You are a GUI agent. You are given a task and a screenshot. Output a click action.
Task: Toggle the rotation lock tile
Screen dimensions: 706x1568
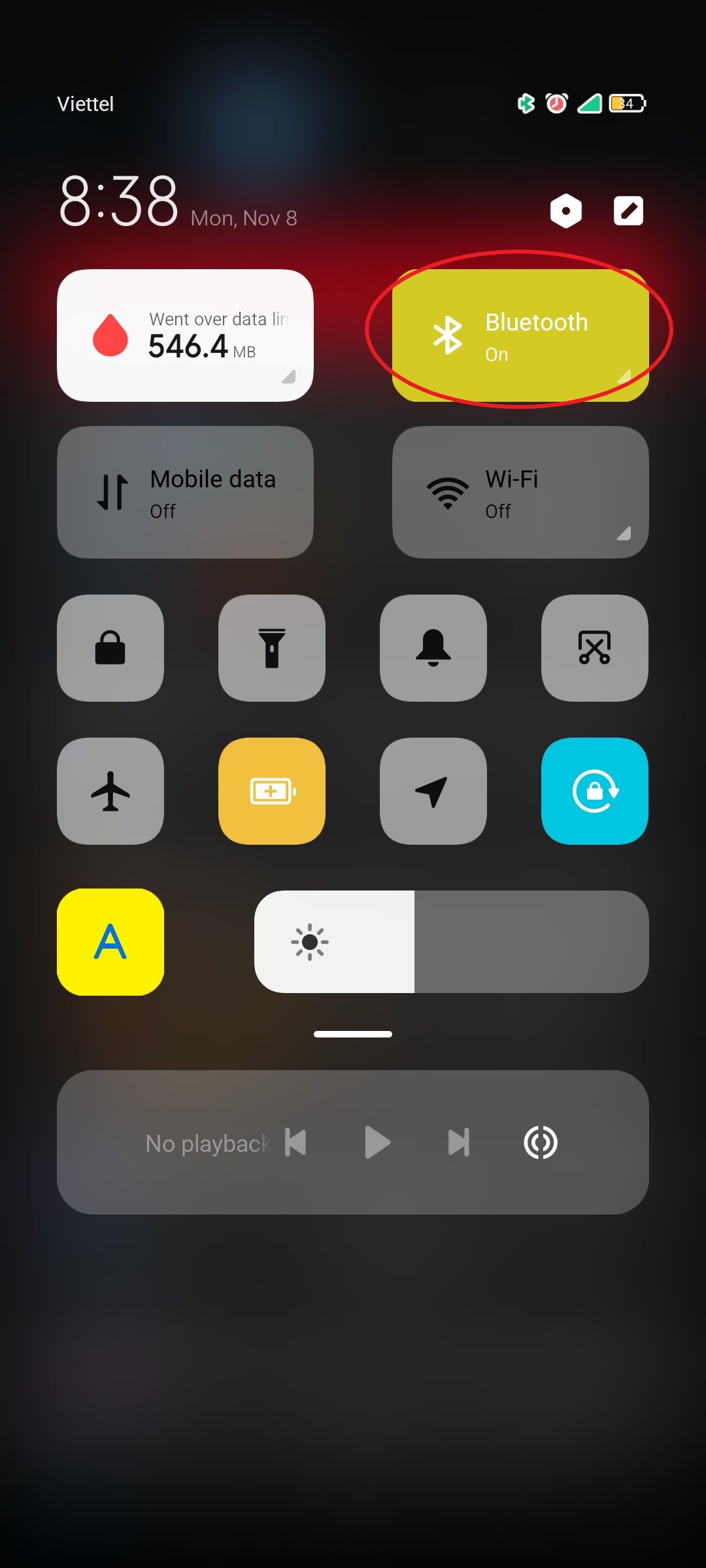pyautogui.click(x=595, y=791)
